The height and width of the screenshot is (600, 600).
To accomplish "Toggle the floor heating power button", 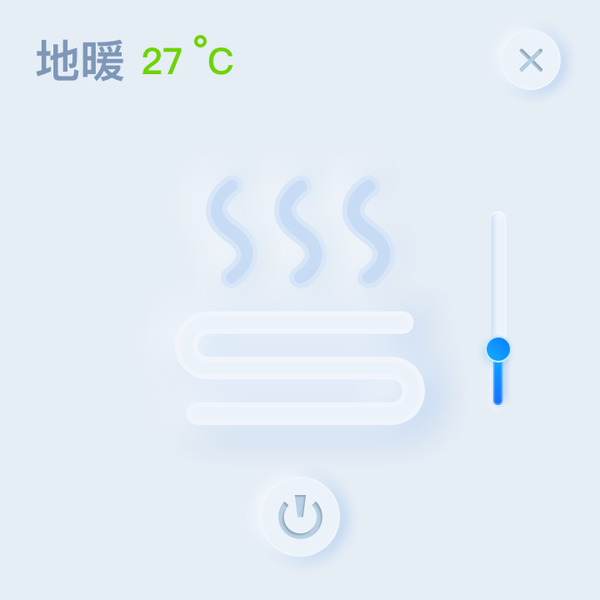I will coord(300,516).
